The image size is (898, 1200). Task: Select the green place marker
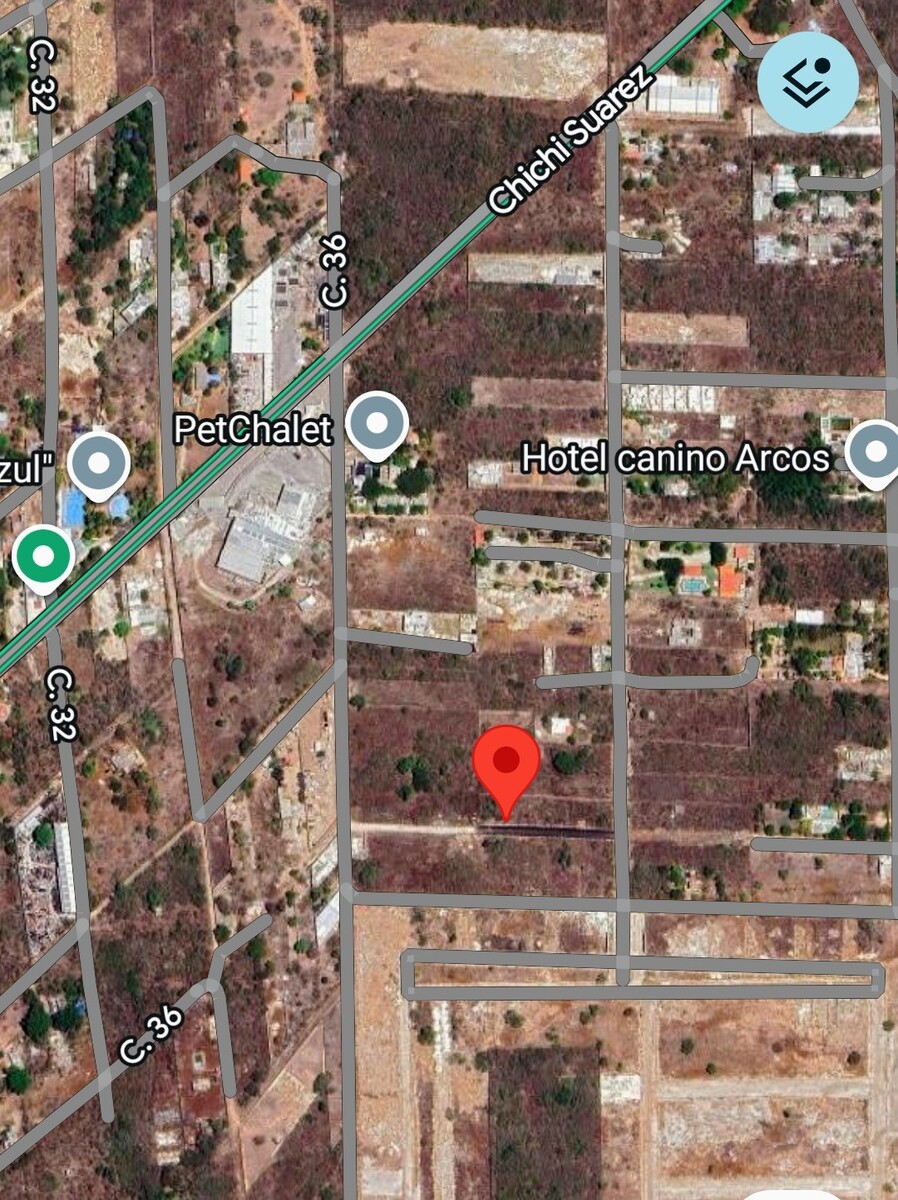point(43,555)
